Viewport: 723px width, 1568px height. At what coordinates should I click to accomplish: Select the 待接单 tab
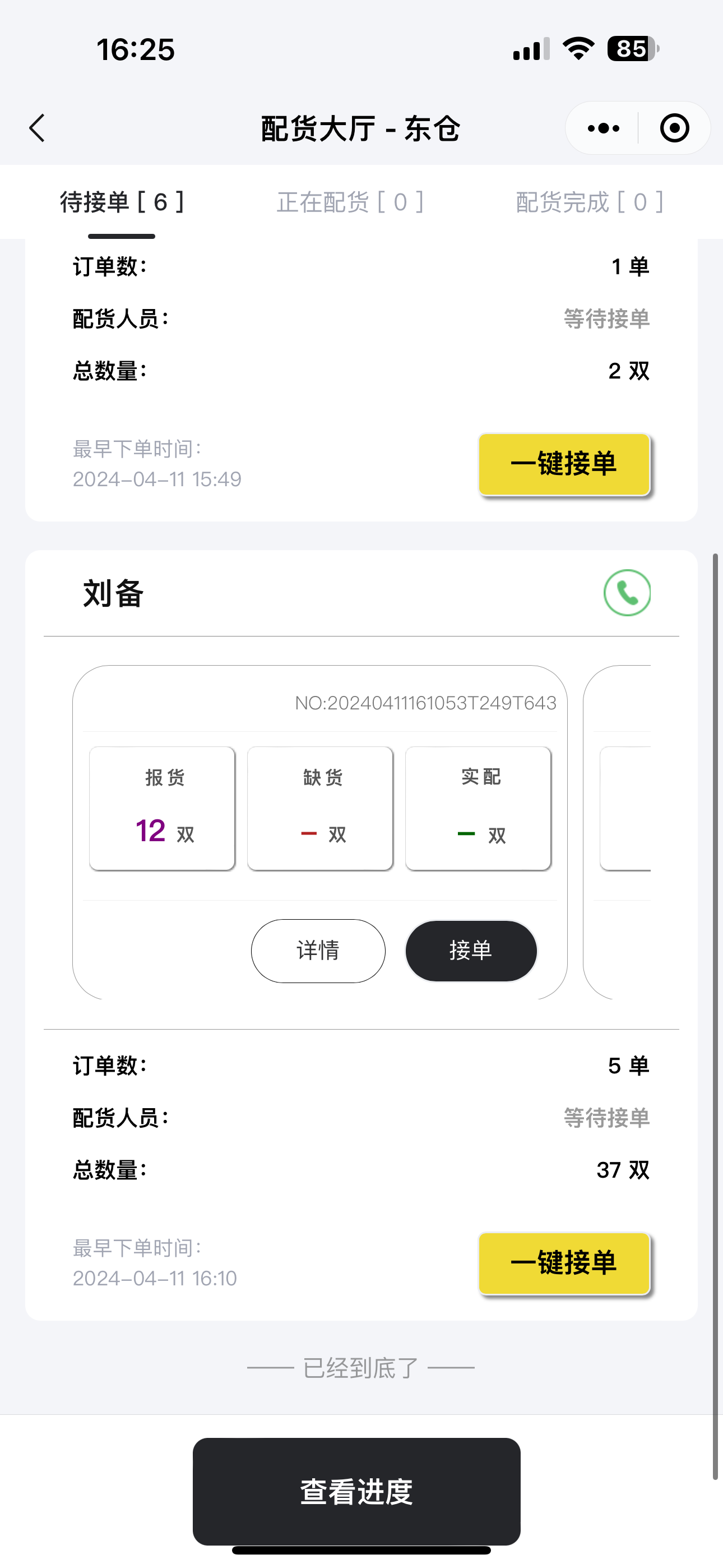tap(122, 202)
